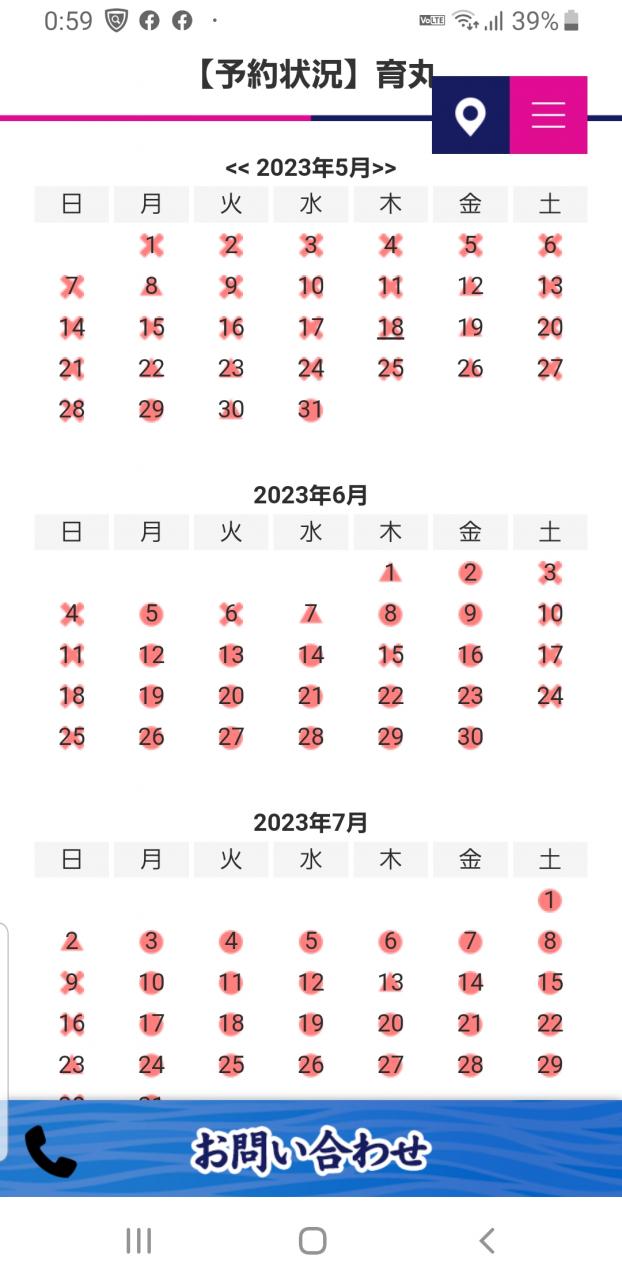
Task: Go to the Android home screen
Action: pos(312,1241)
